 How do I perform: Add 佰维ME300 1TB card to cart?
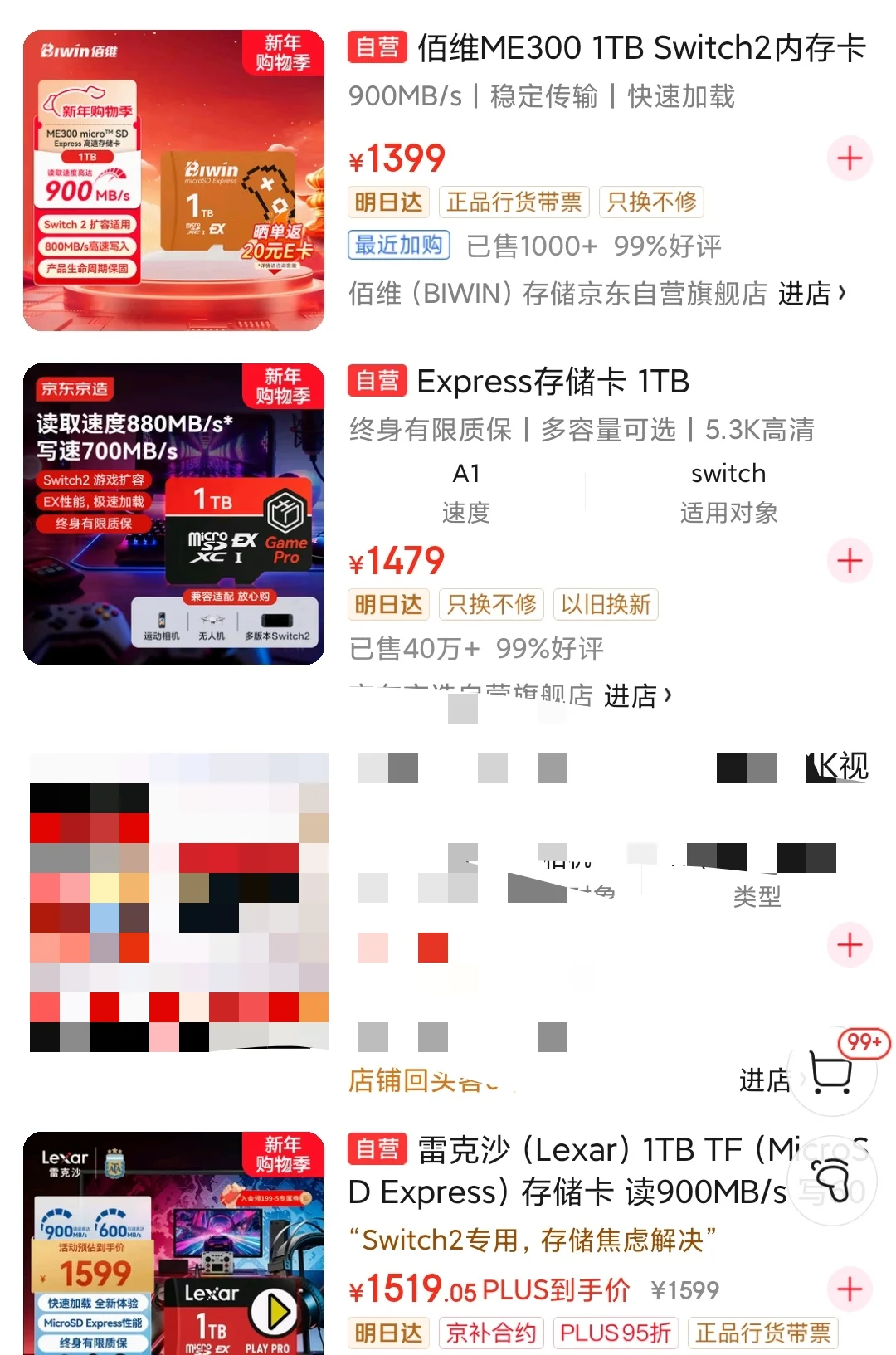[x=850, y=158]
